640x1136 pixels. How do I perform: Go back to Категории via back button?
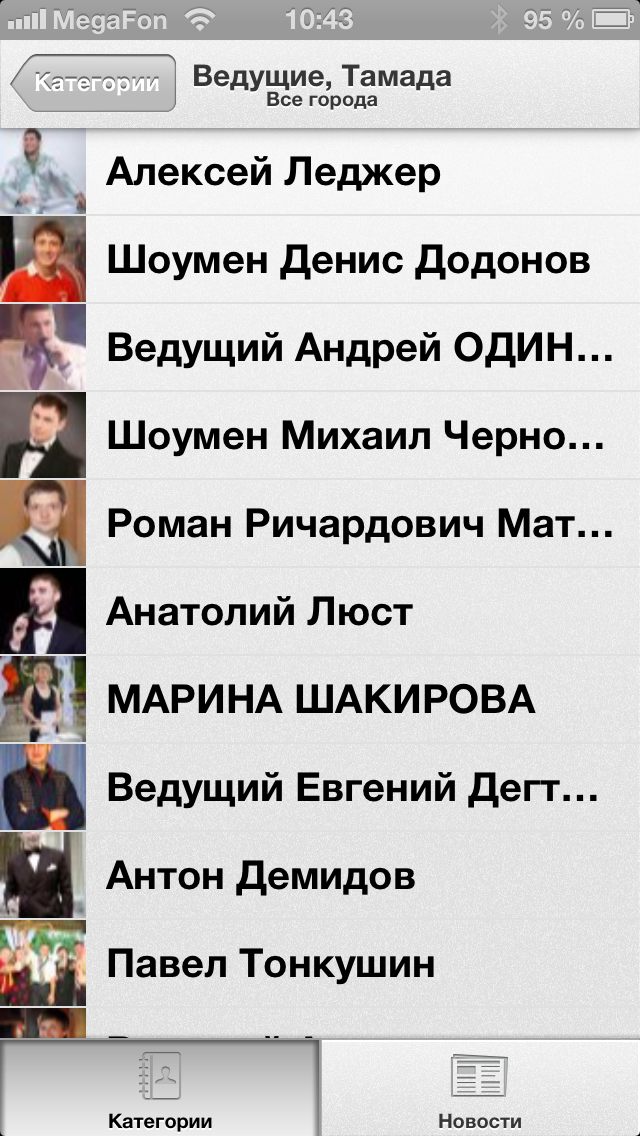click(94, 83)
